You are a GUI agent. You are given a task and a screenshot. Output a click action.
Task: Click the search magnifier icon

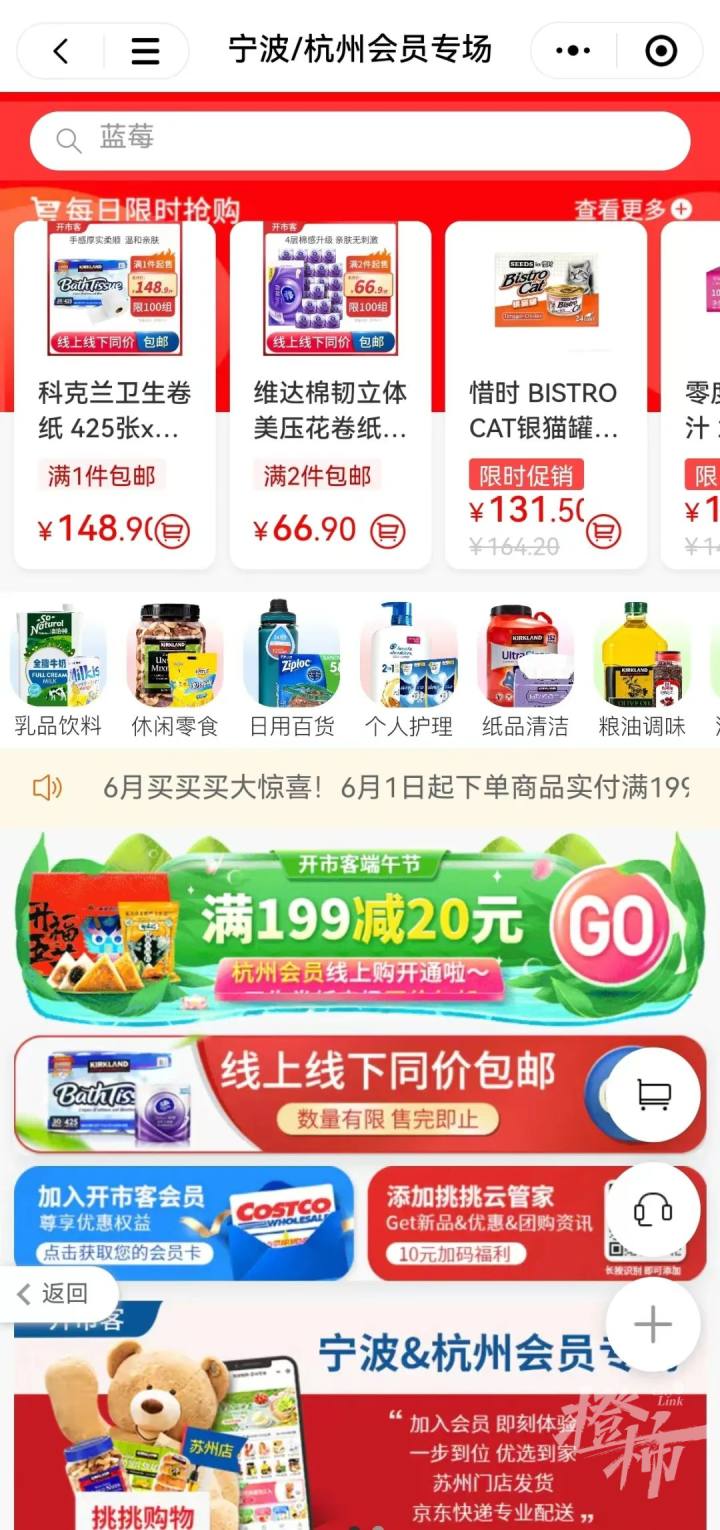coord(68,140)
